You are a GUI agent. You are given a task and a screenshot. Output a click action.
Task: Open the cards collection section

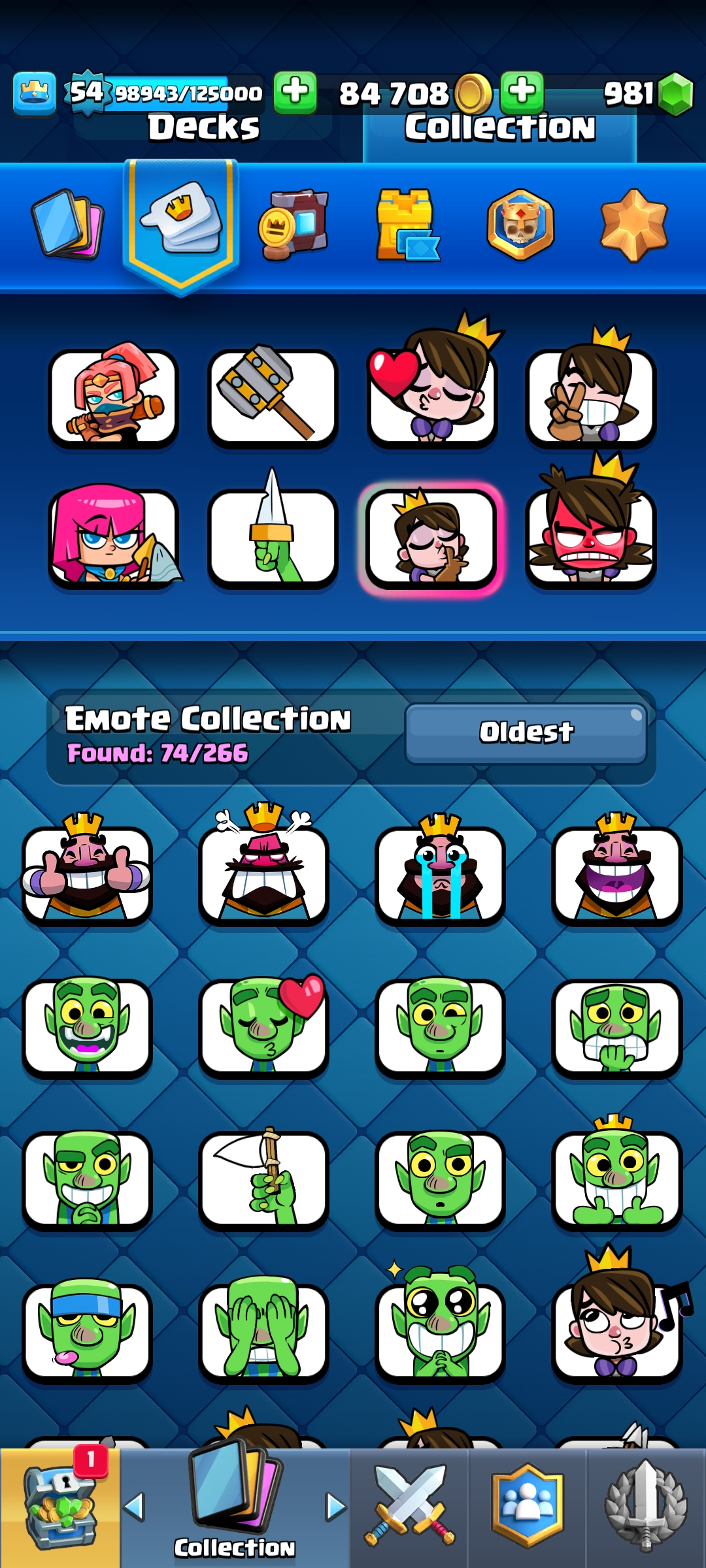coord(67,224)
